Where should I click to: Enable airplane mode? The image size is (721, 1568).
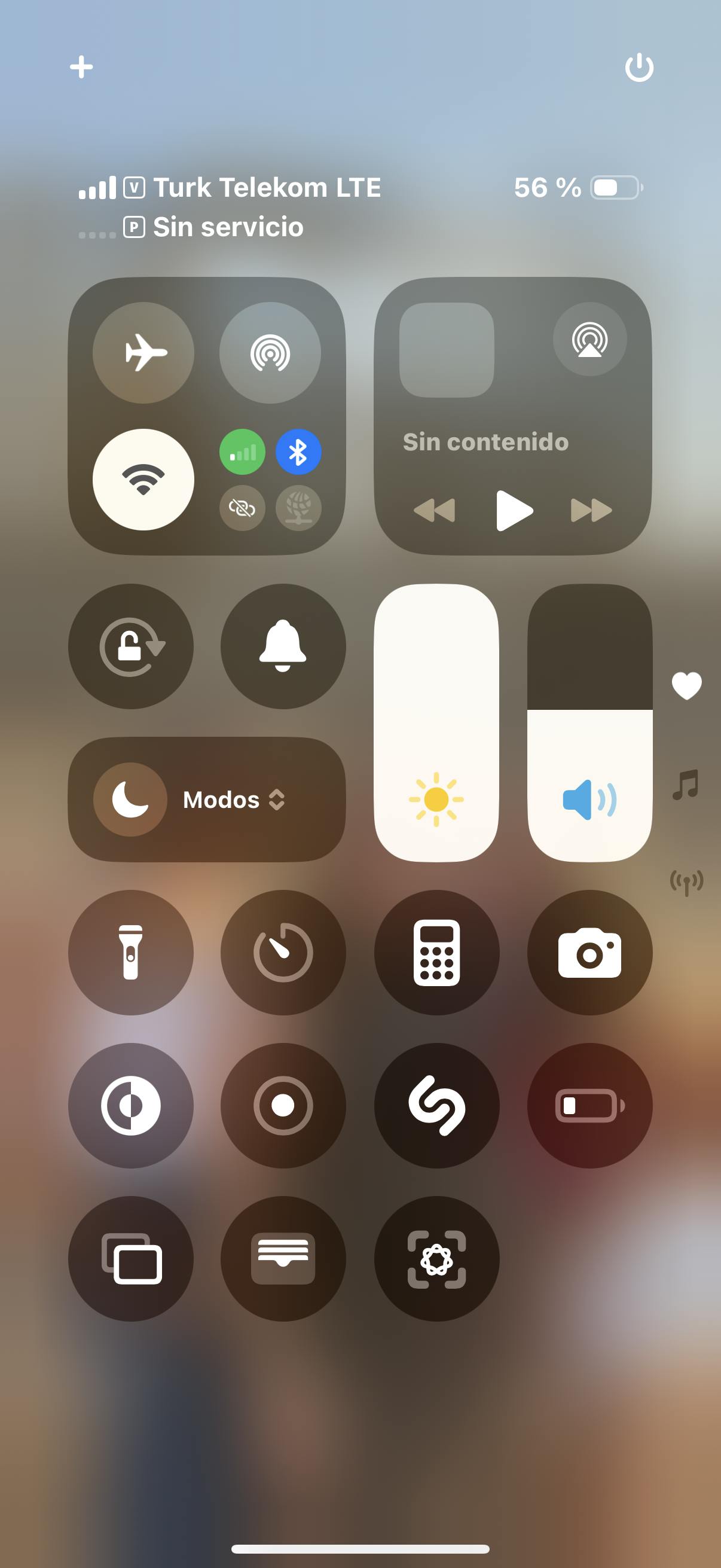pyautogui.click(x=143, y=353)
